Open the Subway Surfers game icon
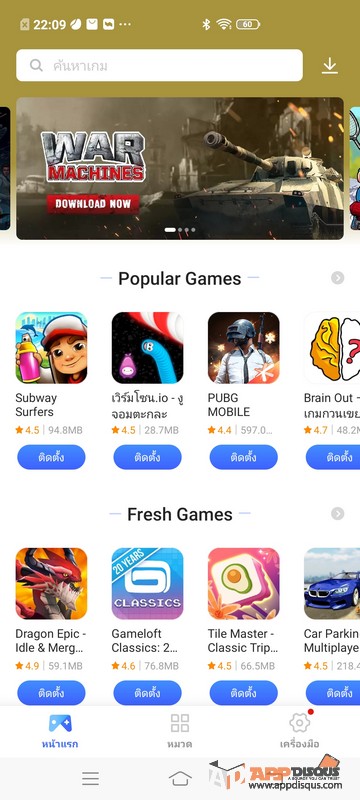360x800 pixels. tap(51, 348)
